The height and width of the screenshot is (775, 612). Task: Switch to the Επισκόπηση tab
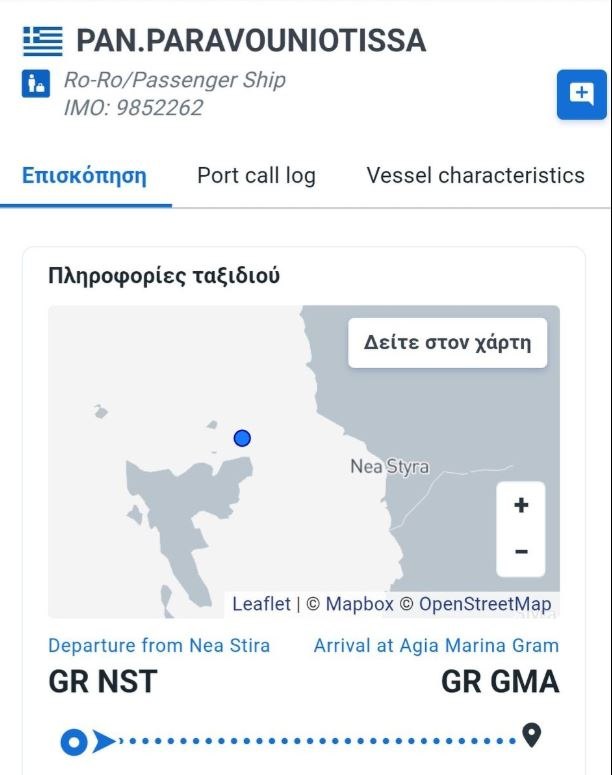84,176
